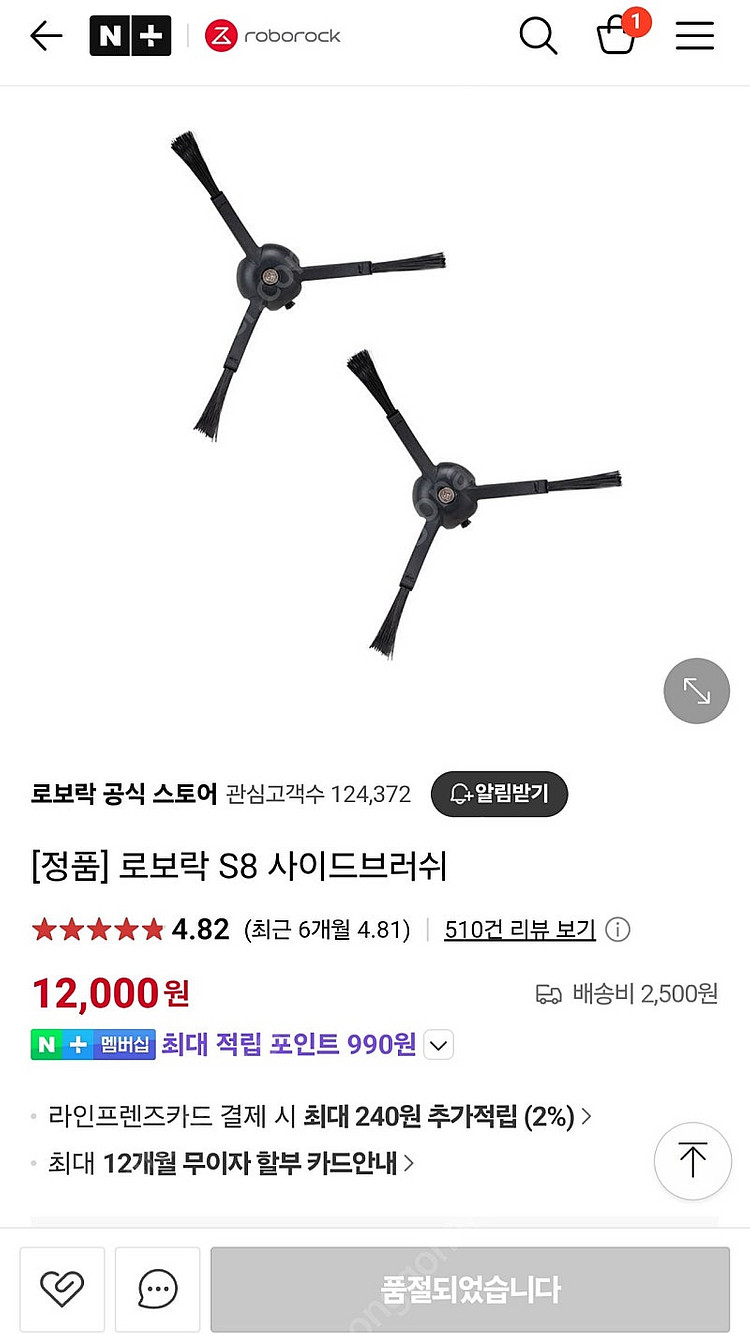This screenshot has height=1334, width=750.
Task: Tap the 알림받기 notification button
Action: 499,794
